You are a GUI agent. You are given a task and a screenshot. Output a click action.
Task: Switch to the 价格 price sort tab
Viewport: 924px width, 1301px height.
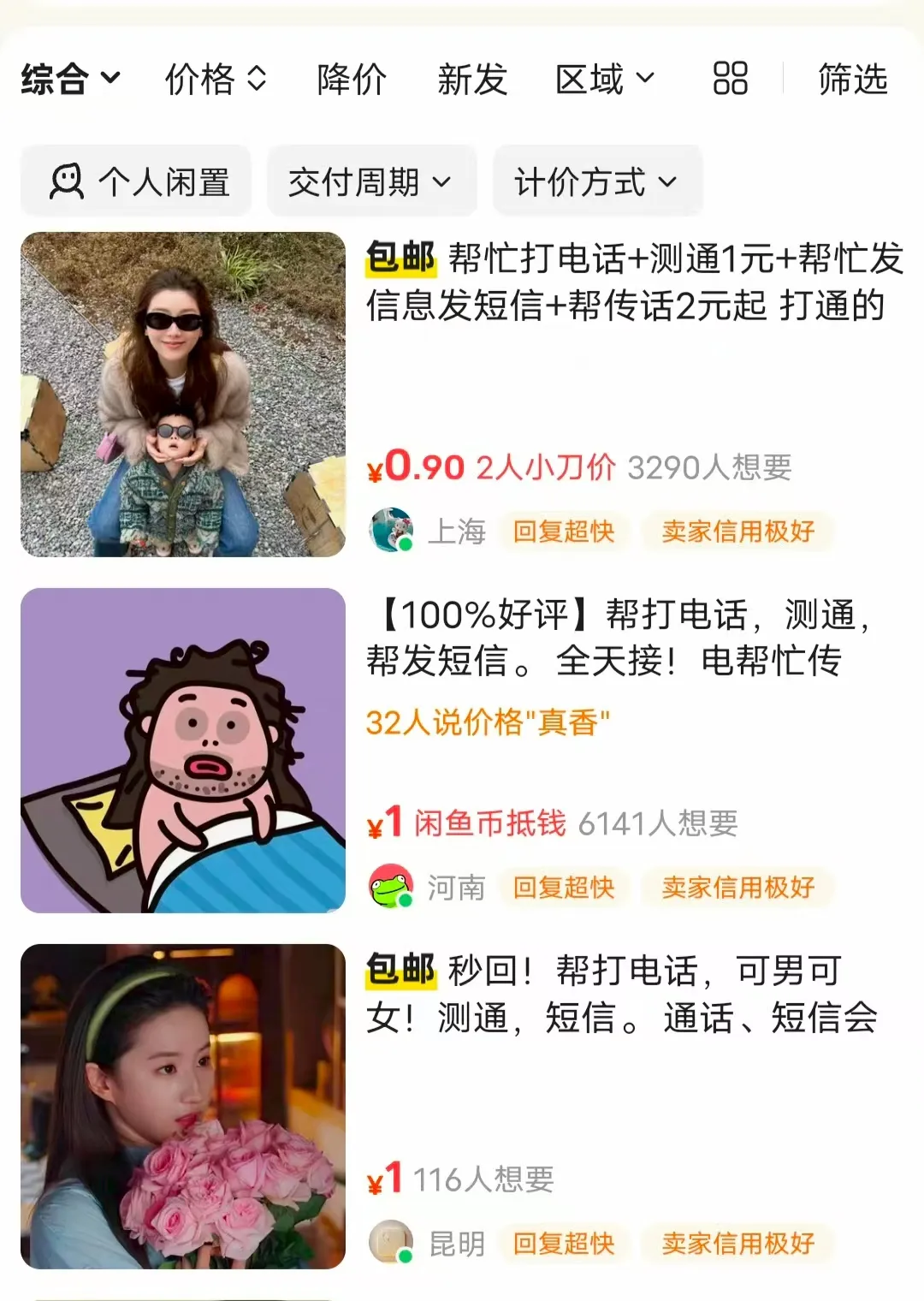(x=215, y=80)
